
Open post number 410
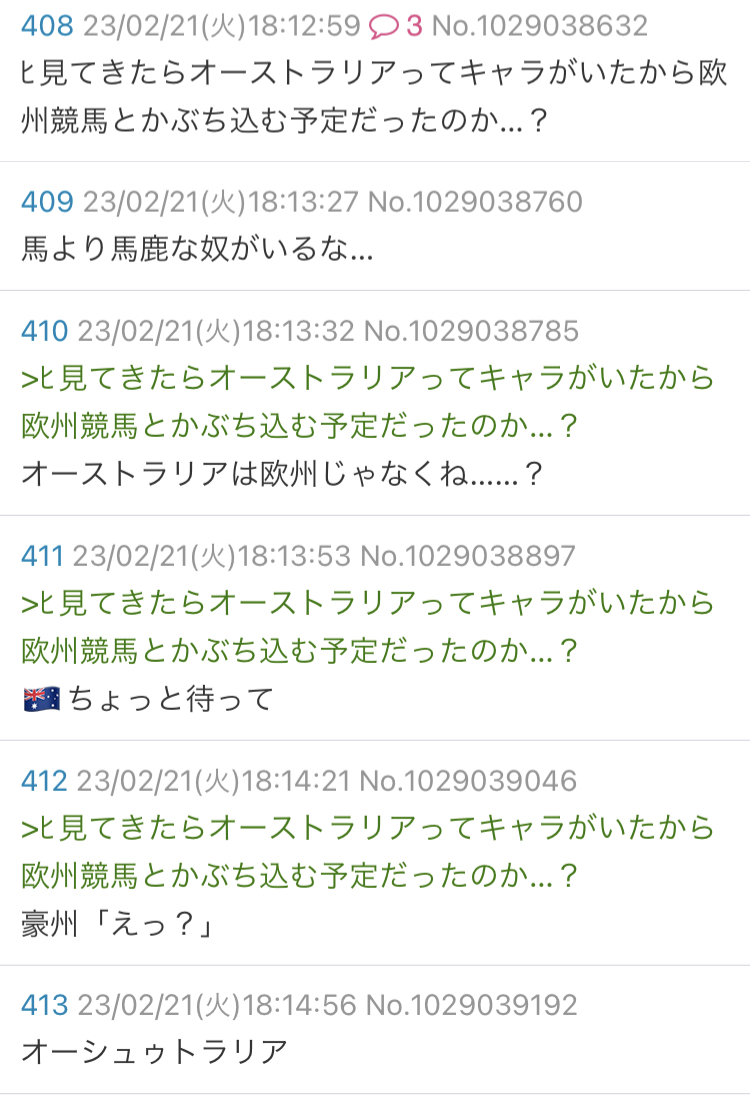click(x=44, y=331)
